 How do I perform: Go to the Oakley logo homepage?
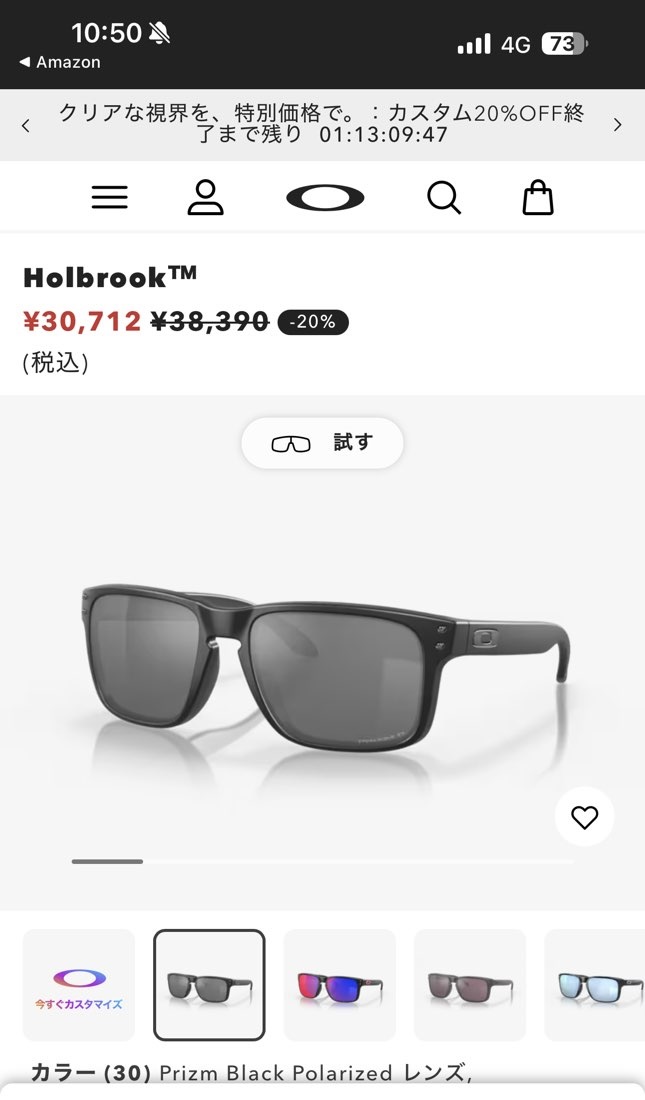[325, 197]
